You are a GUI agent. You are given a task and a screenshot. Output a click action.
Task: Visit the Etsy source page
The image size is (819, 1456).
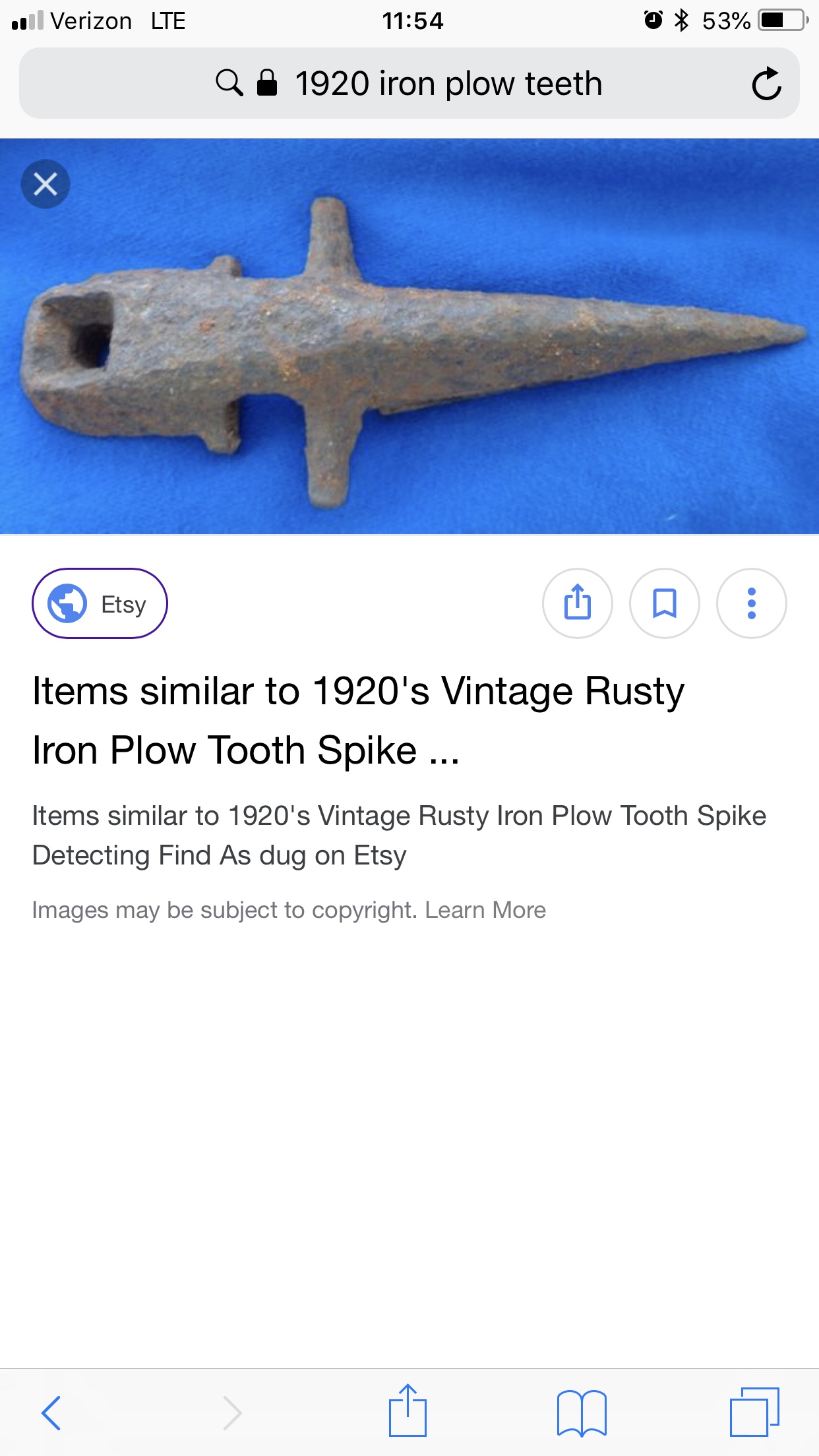pos(100,603)
